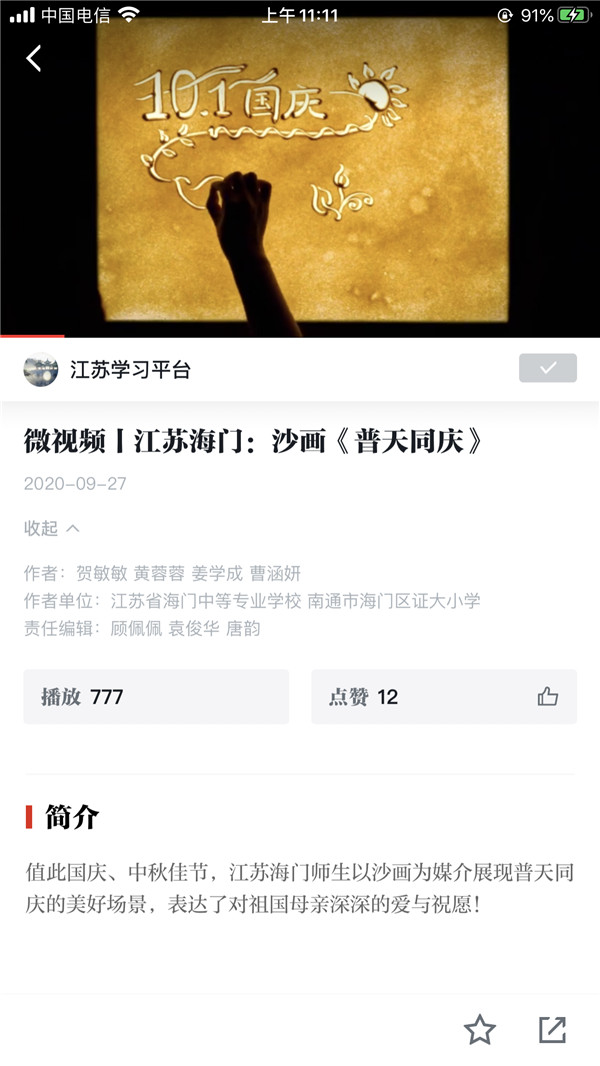Share this video using the share icon
Image resolution: width=600 pixels, height=1066 pixels.
pyautogui.click(x=552, y=1030)
